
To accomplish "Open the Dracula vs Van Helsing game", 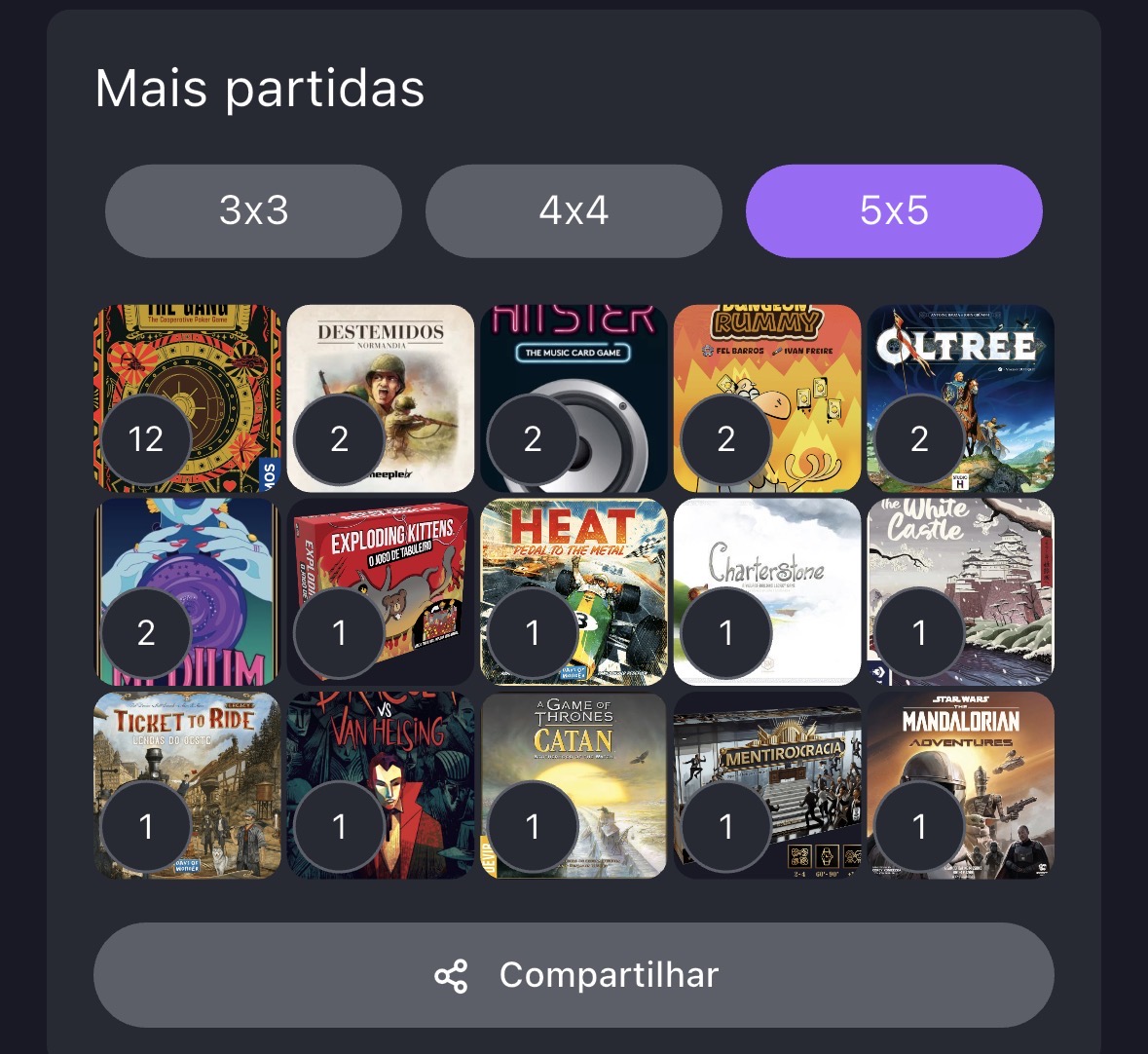I will click(x=381, y=785).
